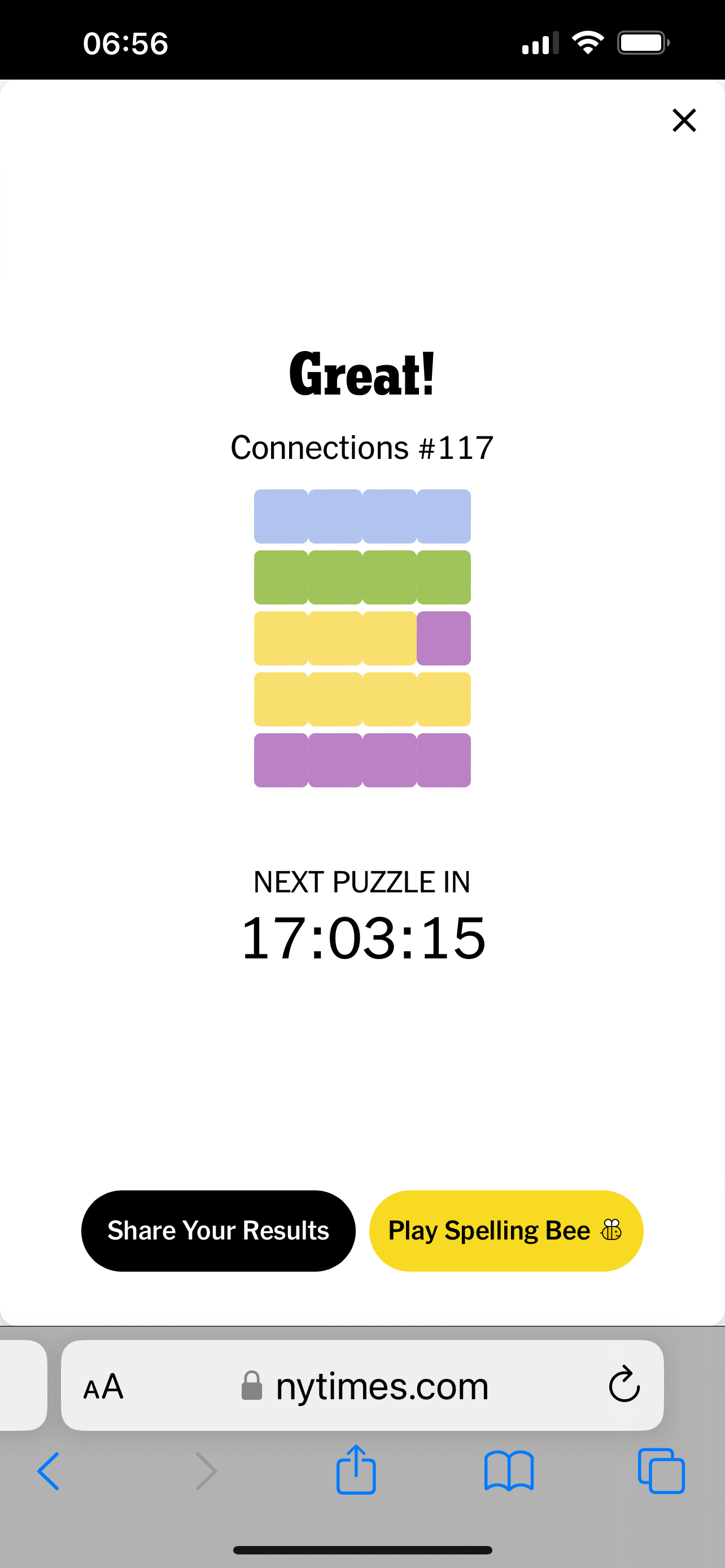
Task: Close the Connections results dialog
Action: 684,120
